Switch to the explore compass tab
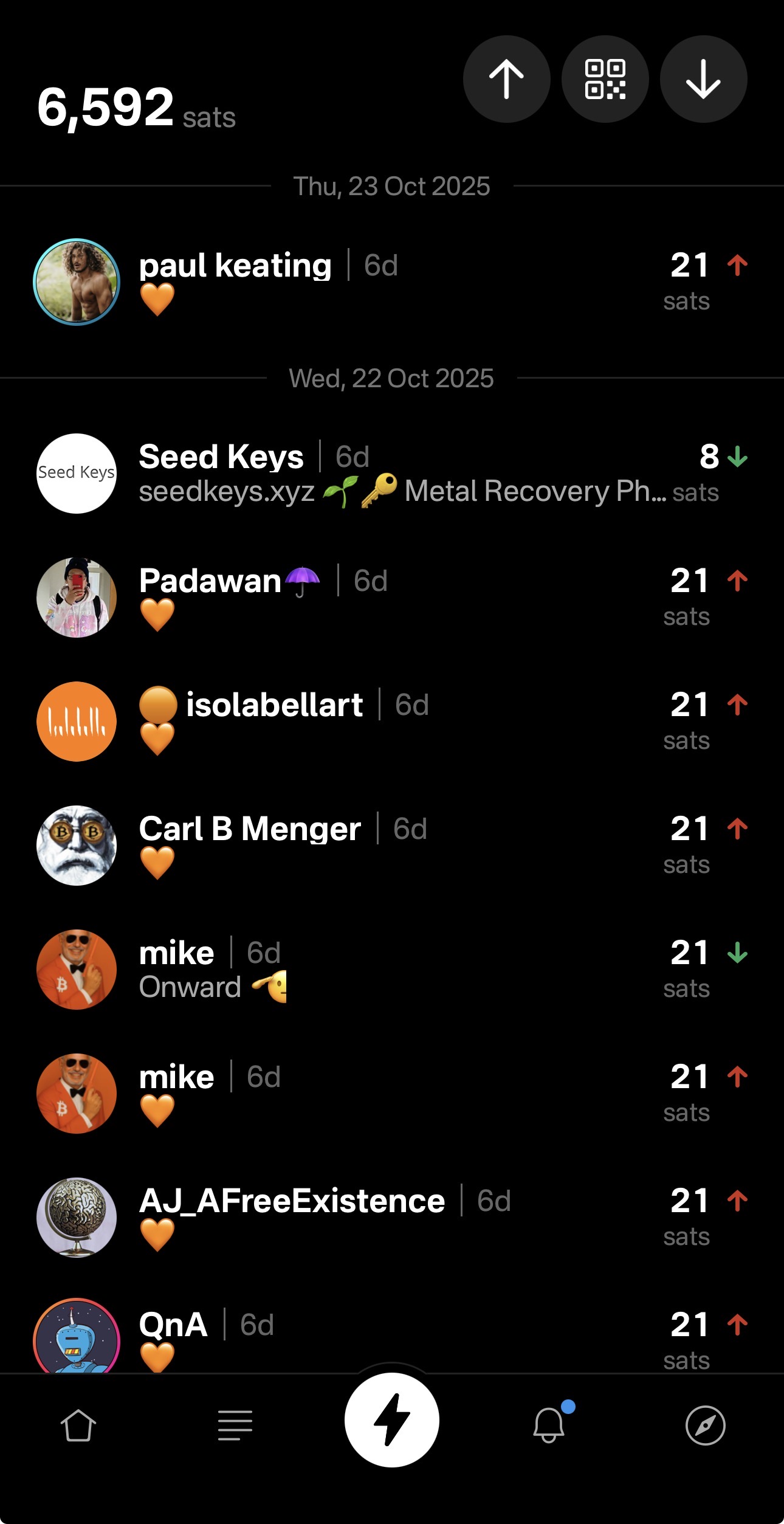Screen dimensions: 784x1524 click(x=705, y=1426)
